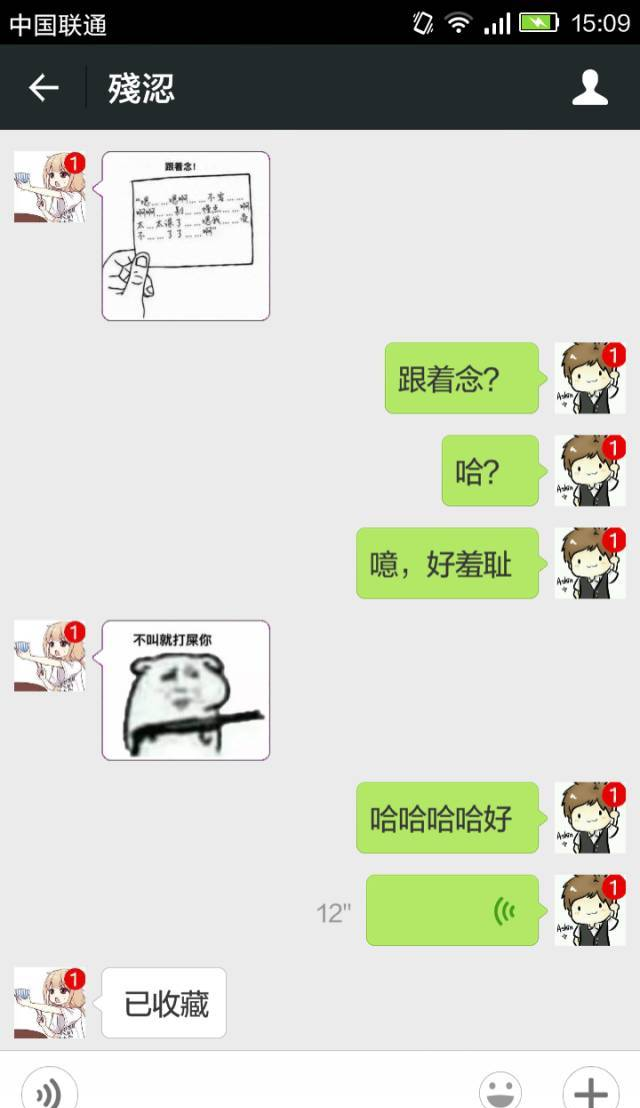
Task: Open the 跟着念 note image message
Action: tap(186, 236)
